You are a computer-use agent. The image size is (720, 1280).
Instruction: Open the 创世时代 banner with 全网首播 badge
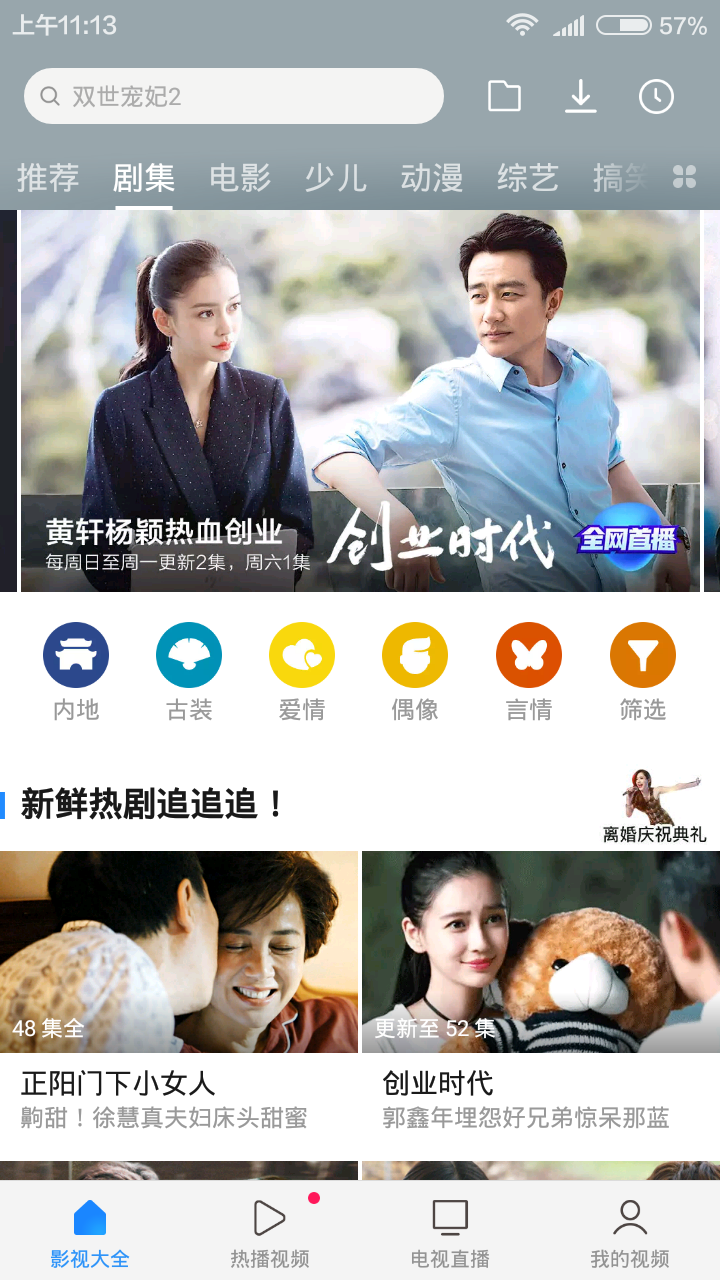click(x=360, y=400)
